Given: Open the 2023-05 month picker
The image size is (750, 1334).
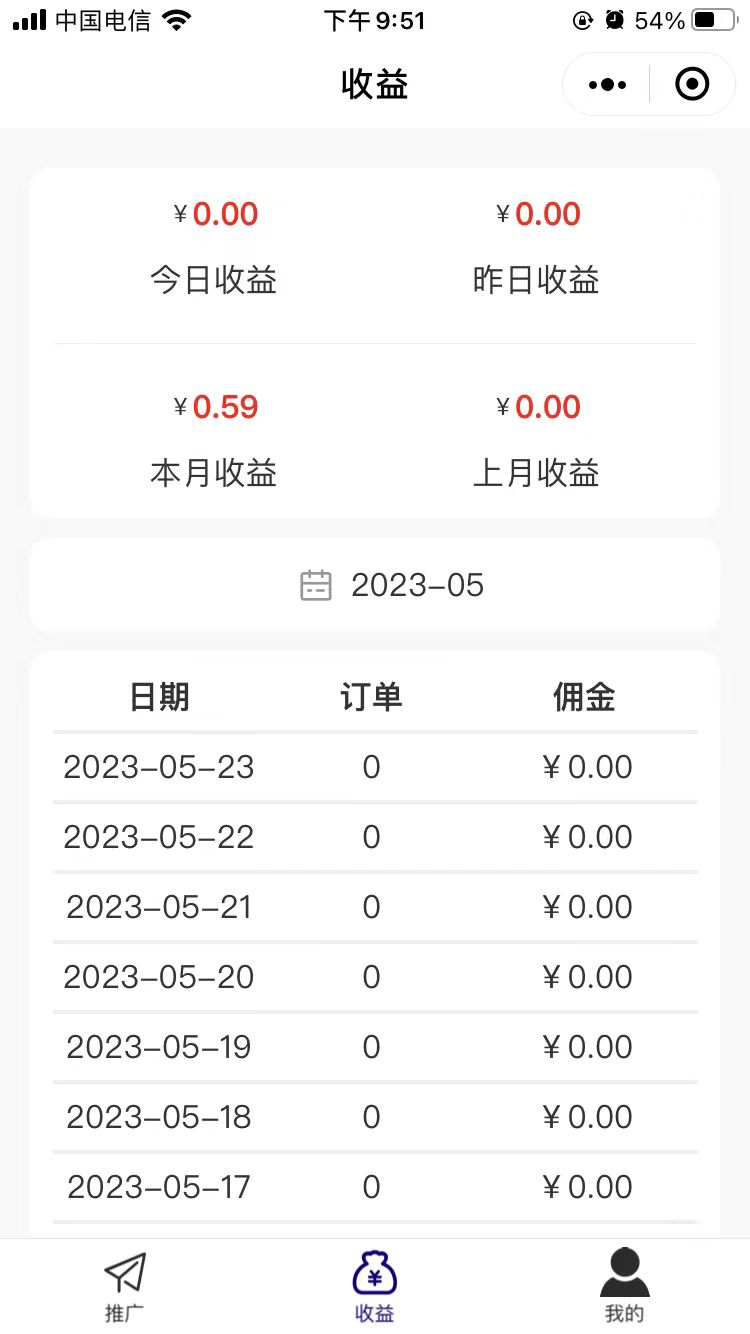Looking at the screenshot, I should pyautogui.click(x=375, y=585).
